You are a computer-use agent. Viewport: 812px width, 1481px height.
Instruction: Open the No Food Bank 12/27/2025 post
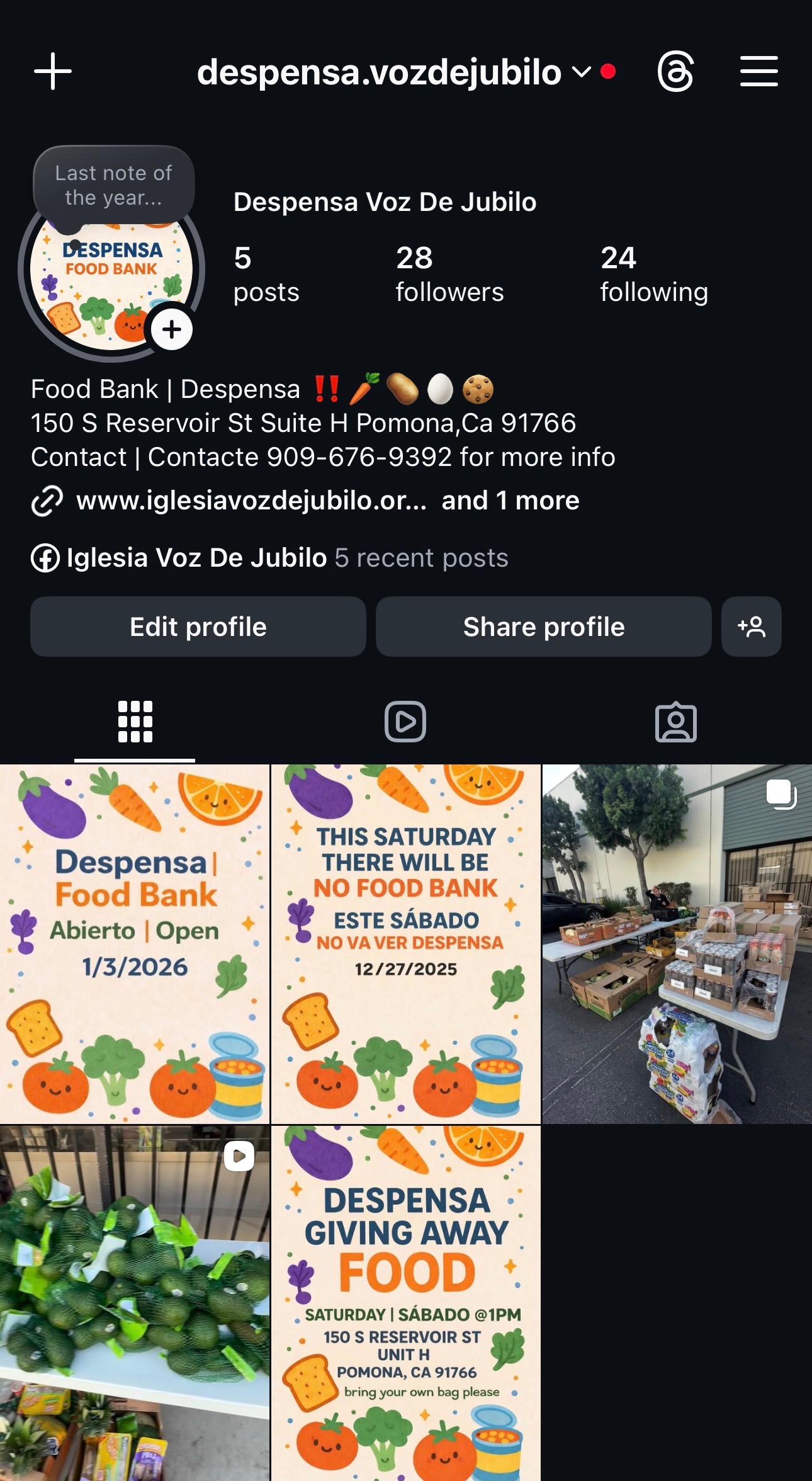405,943
